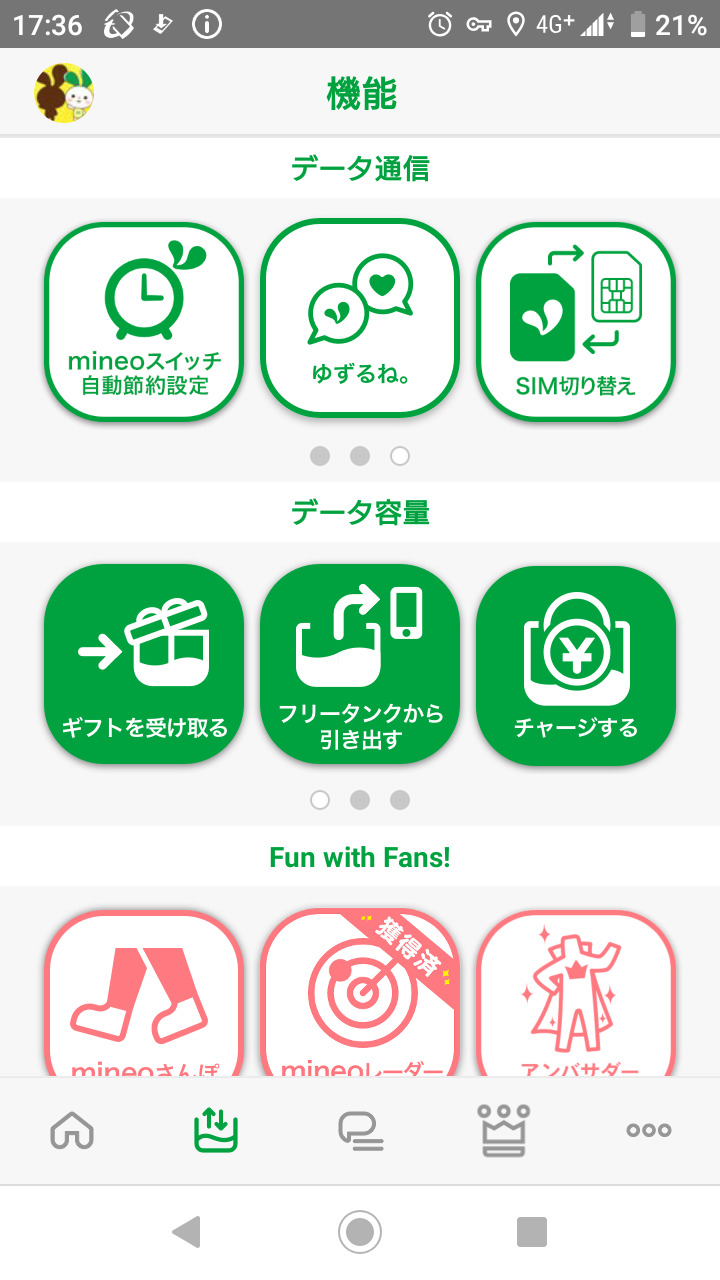Open the profile avatar at top left
The width and height of the screenshot is (720, 1280).
click(x=64, y=93)
